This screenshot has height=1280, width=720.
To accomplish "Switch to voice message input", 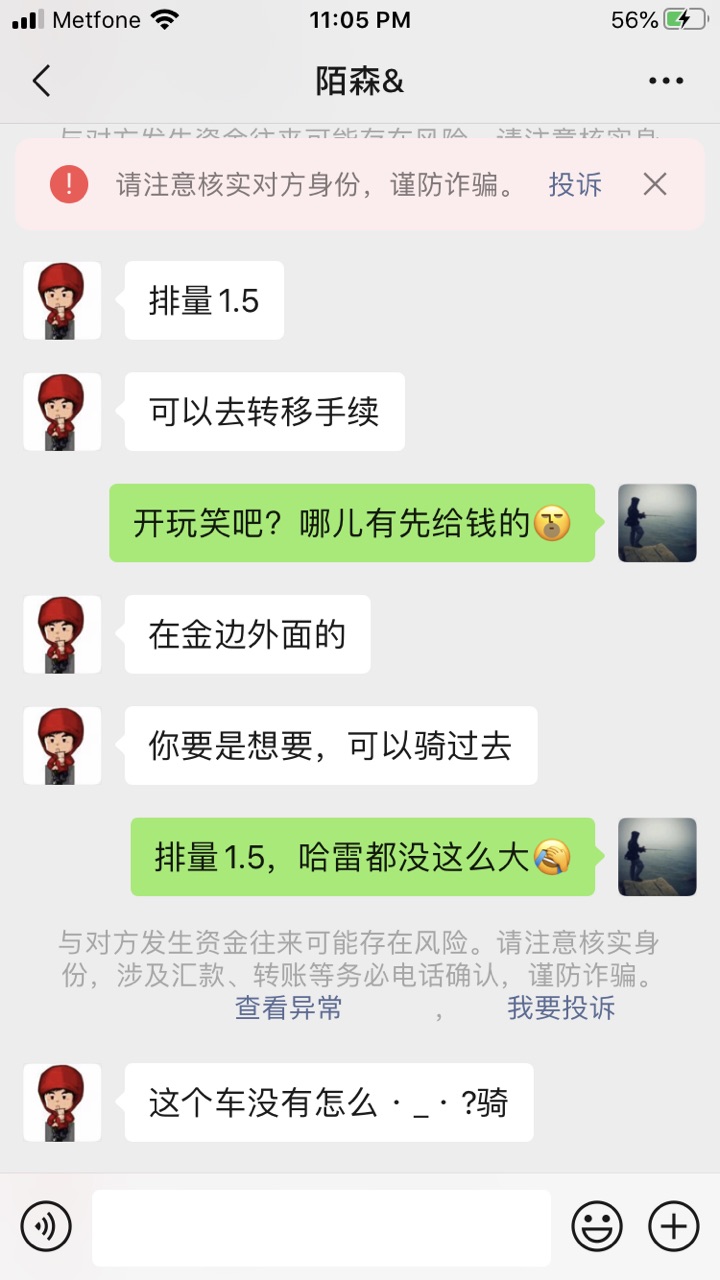I will click(46, 1226).
